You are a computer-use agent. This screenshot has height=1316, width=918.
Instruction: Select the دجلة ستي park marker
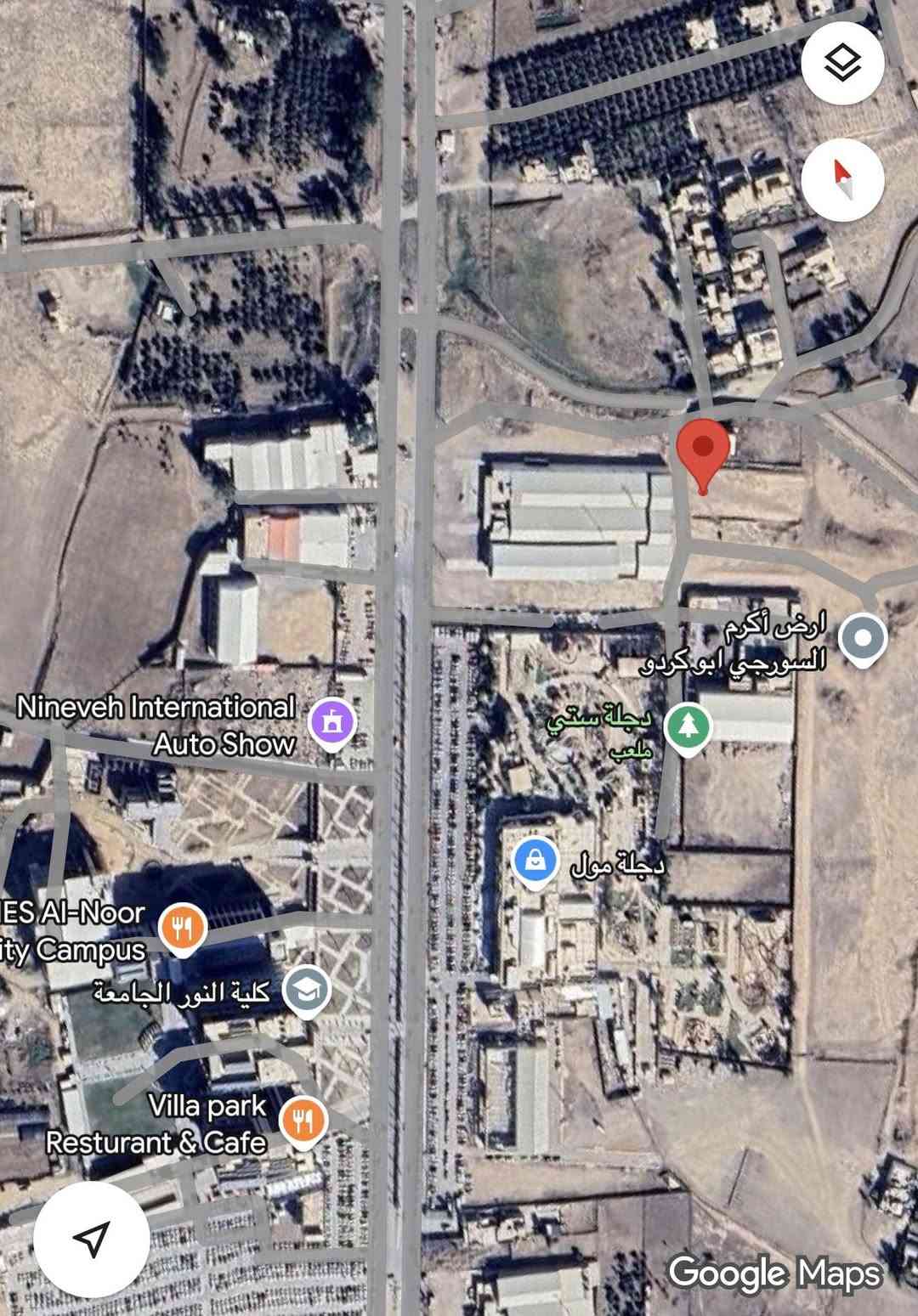pyautogui.click(x=688, y=726)
